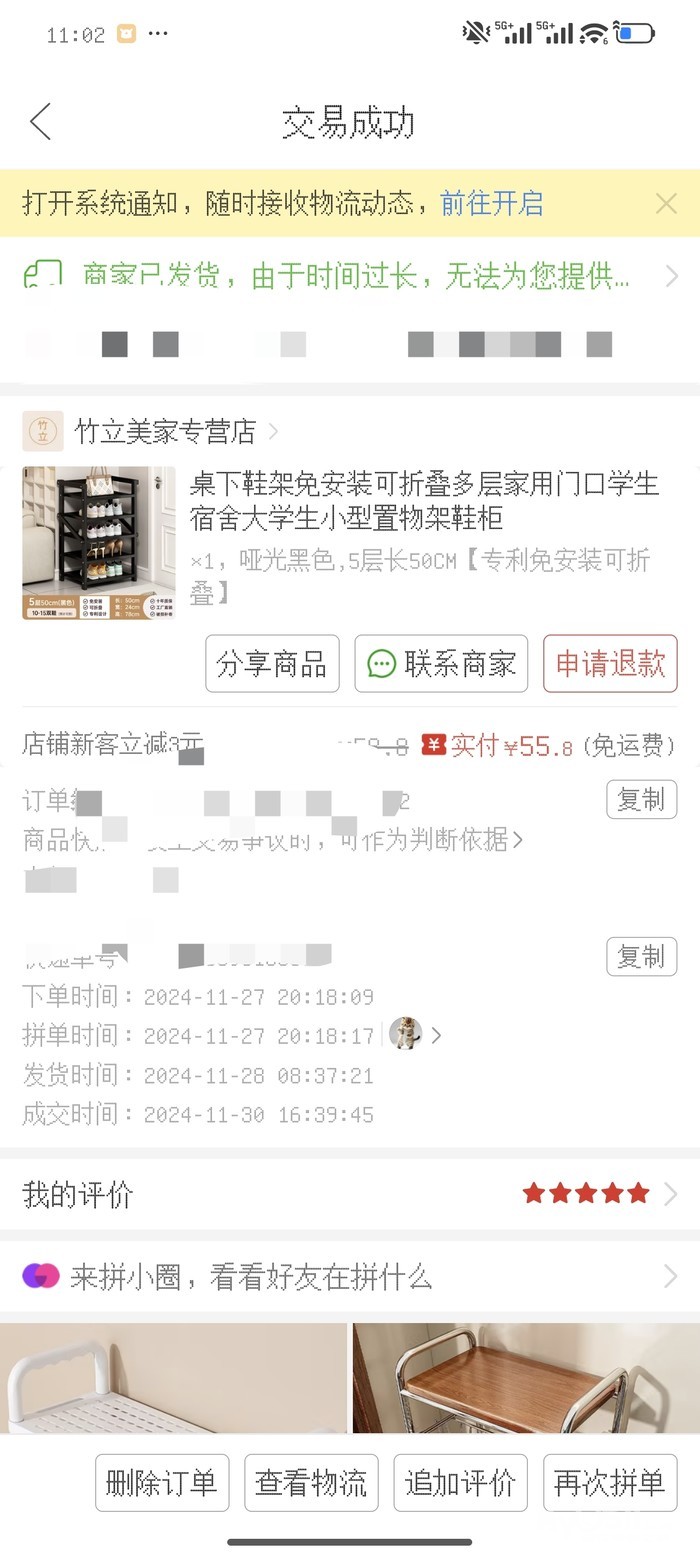Open the 竹立美家专营店 shop page
This screenshot has width=700, height=1556.
(x=165, y=432)
